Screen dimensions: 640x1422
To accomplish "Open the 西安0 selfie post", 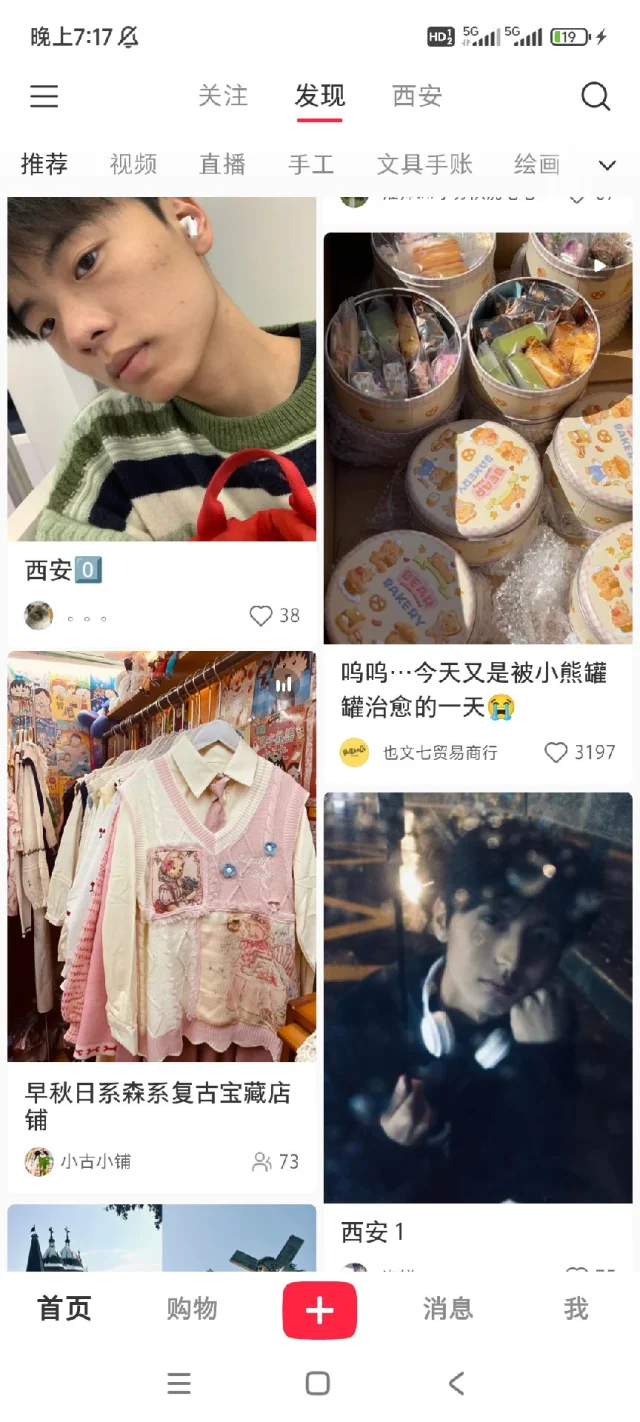I will (162, 370).
